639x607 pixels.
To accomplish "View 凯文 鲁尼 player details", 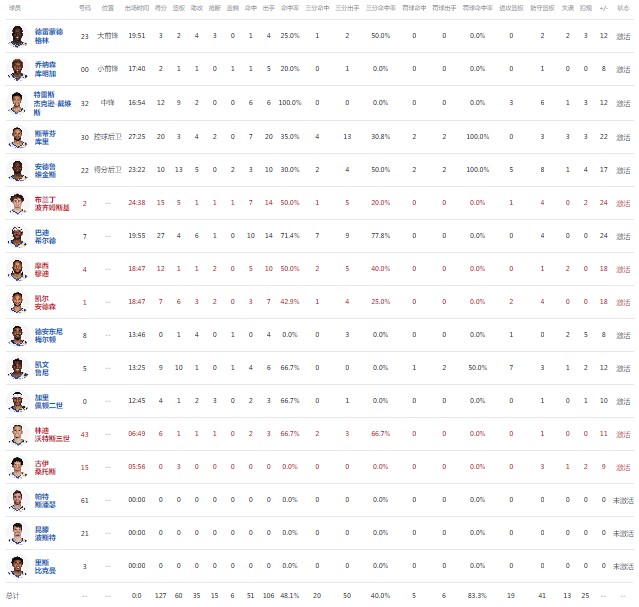I will tap(42, 368).
